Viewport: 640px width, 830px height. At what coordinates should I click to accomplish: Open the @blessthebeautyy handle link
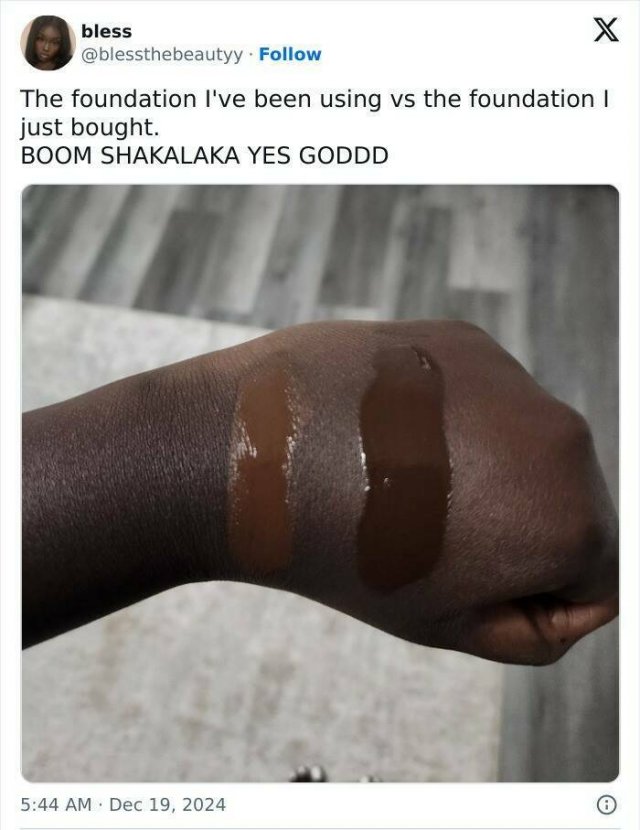coord(161,54)
